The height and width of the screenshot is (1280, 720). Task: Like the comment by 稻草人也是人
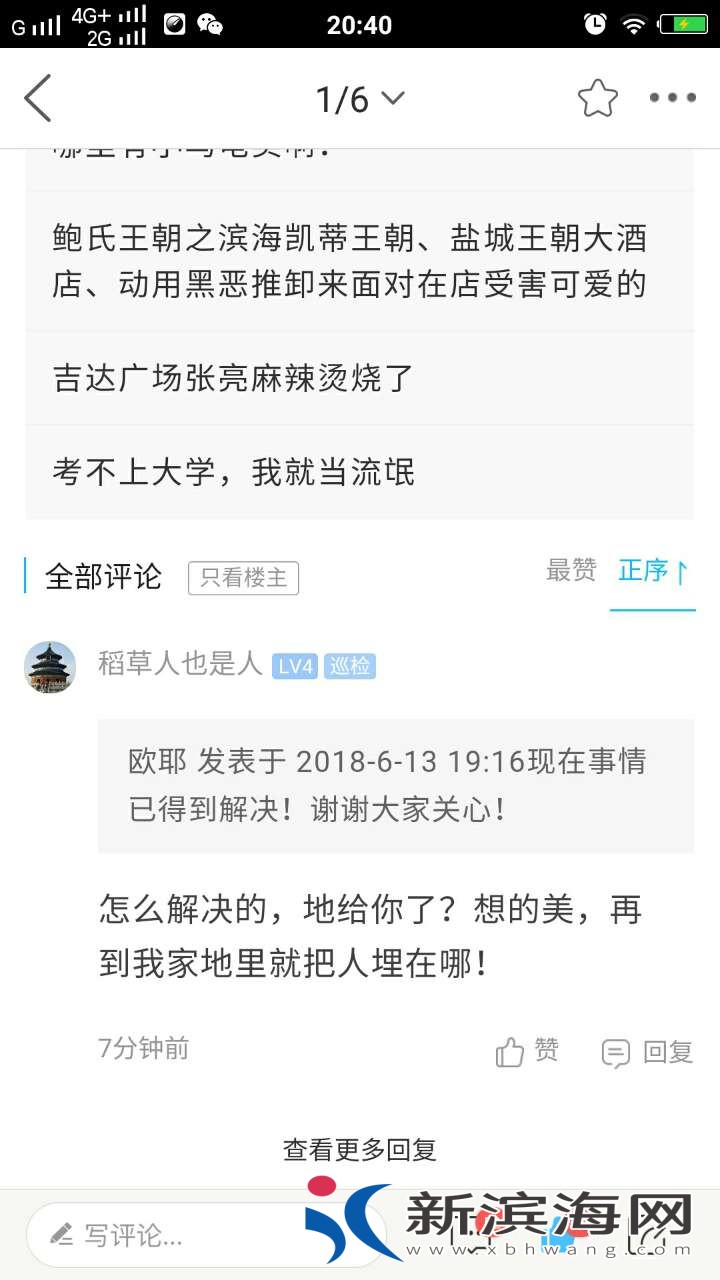pos(527,1051)
